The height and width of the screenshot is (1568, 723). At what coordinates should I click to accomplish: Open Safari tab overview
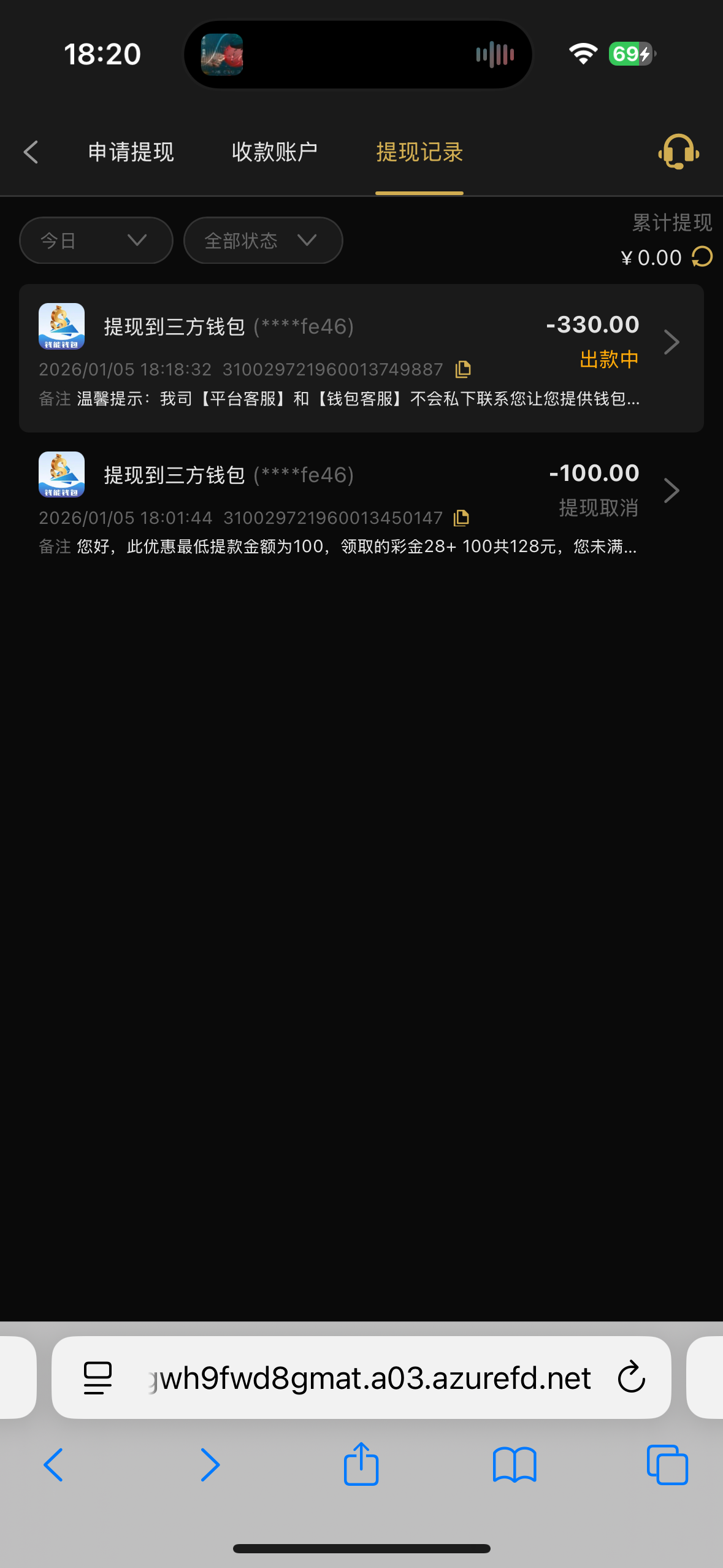point(667,1465)
